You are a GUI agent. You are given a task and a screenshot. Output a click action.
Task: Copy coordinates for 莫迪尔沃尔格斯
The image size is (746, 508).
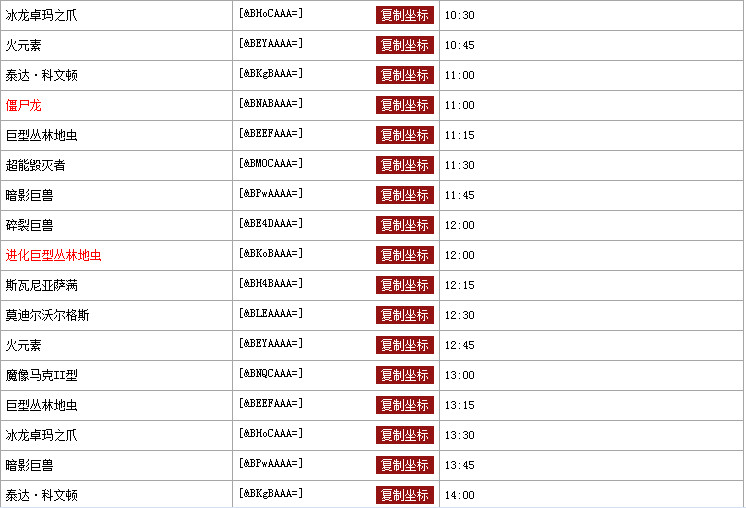405,315
